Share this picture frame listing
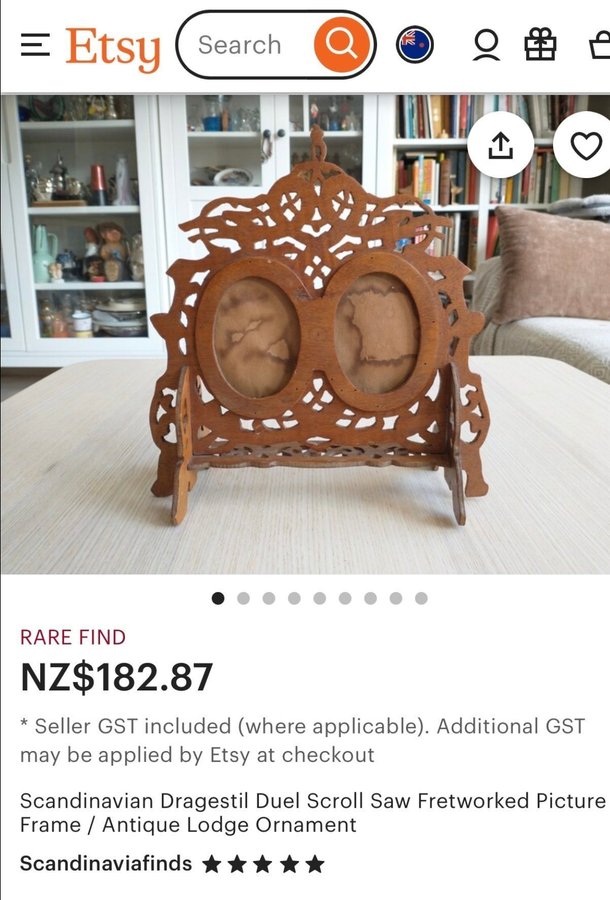The width and height of the screenshot is (610, 900). (x=500, y=145)
